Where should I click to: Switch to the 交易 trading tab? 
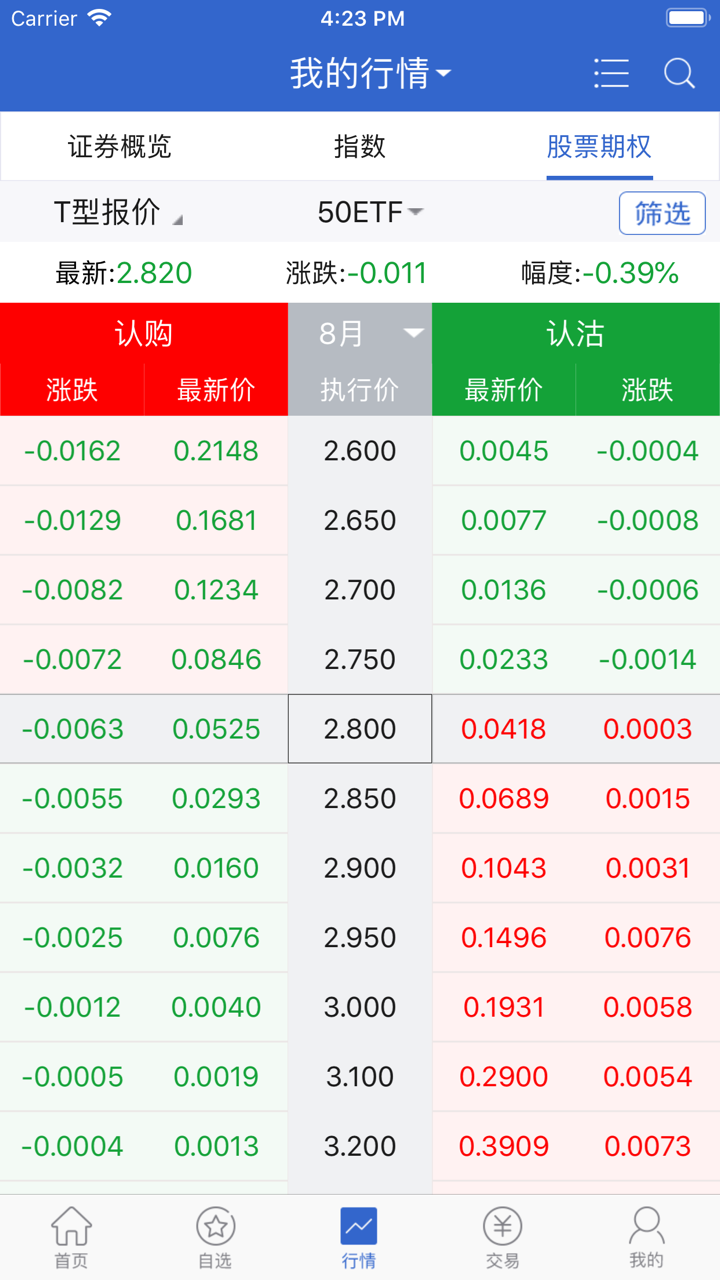(x=503, y=1237)
